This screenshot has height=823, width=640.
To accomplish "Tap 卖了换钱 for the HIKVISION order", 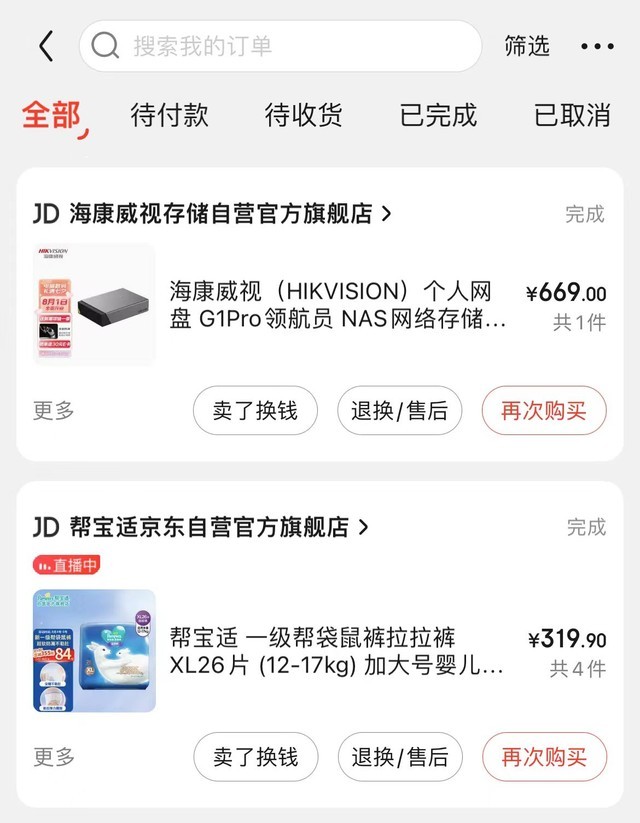I will pos(255,411).
